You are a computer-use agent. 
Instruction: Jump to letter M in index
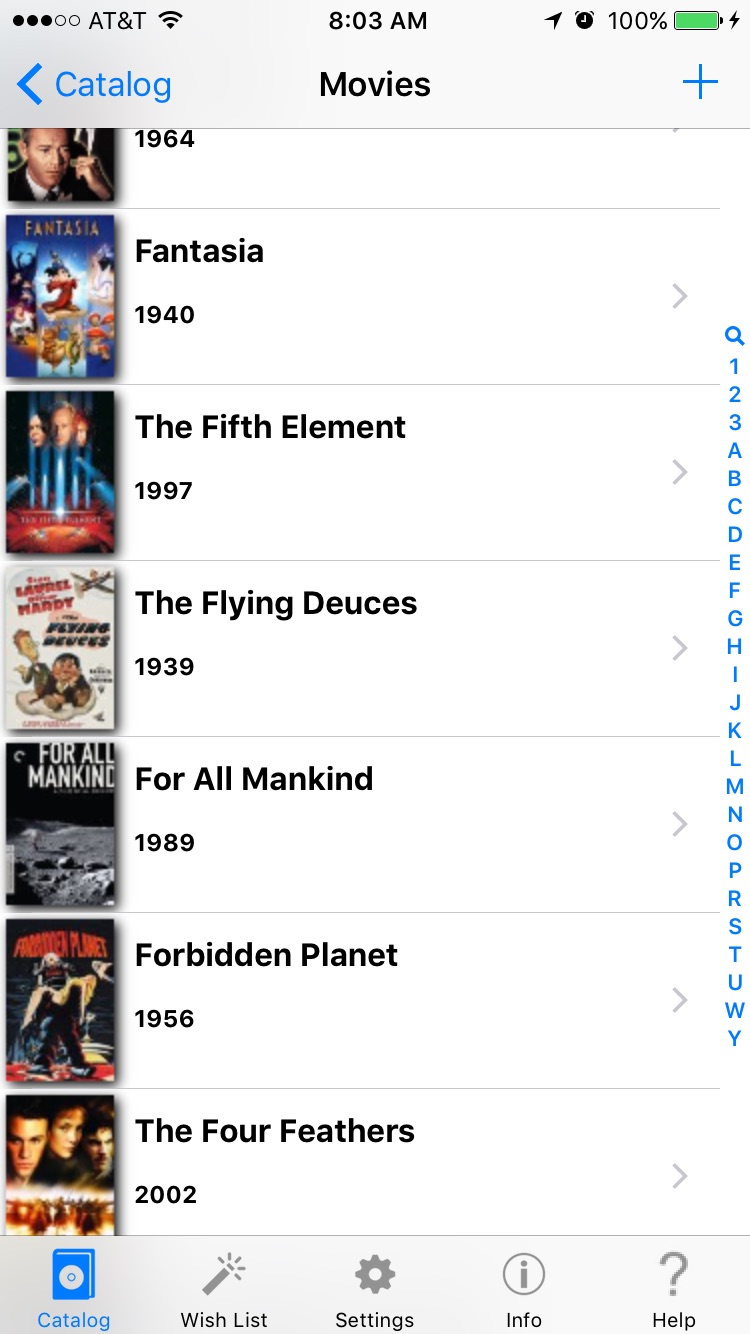click(734, 786)
